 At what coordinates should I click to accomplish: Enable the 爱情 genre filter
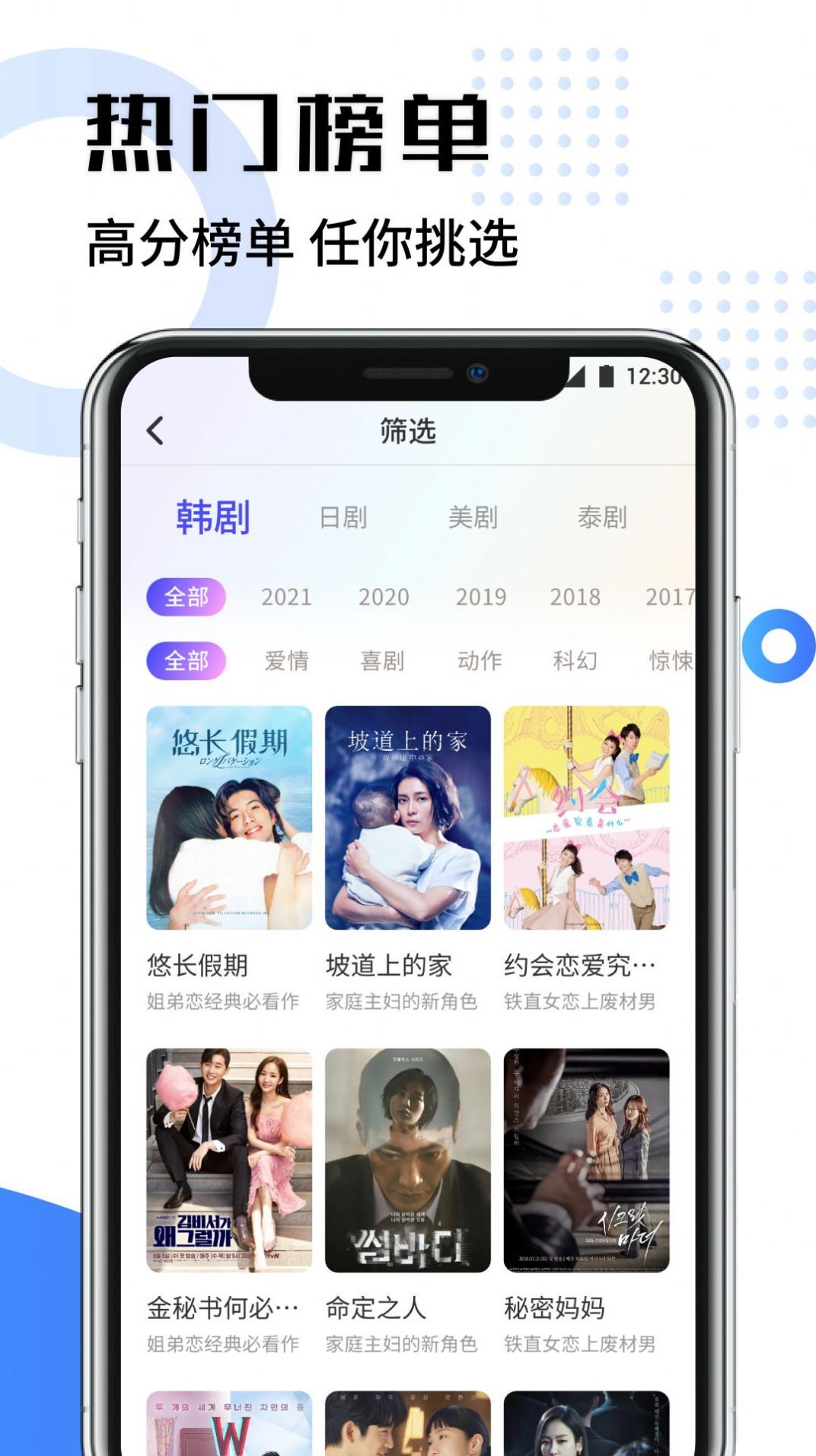289,661
